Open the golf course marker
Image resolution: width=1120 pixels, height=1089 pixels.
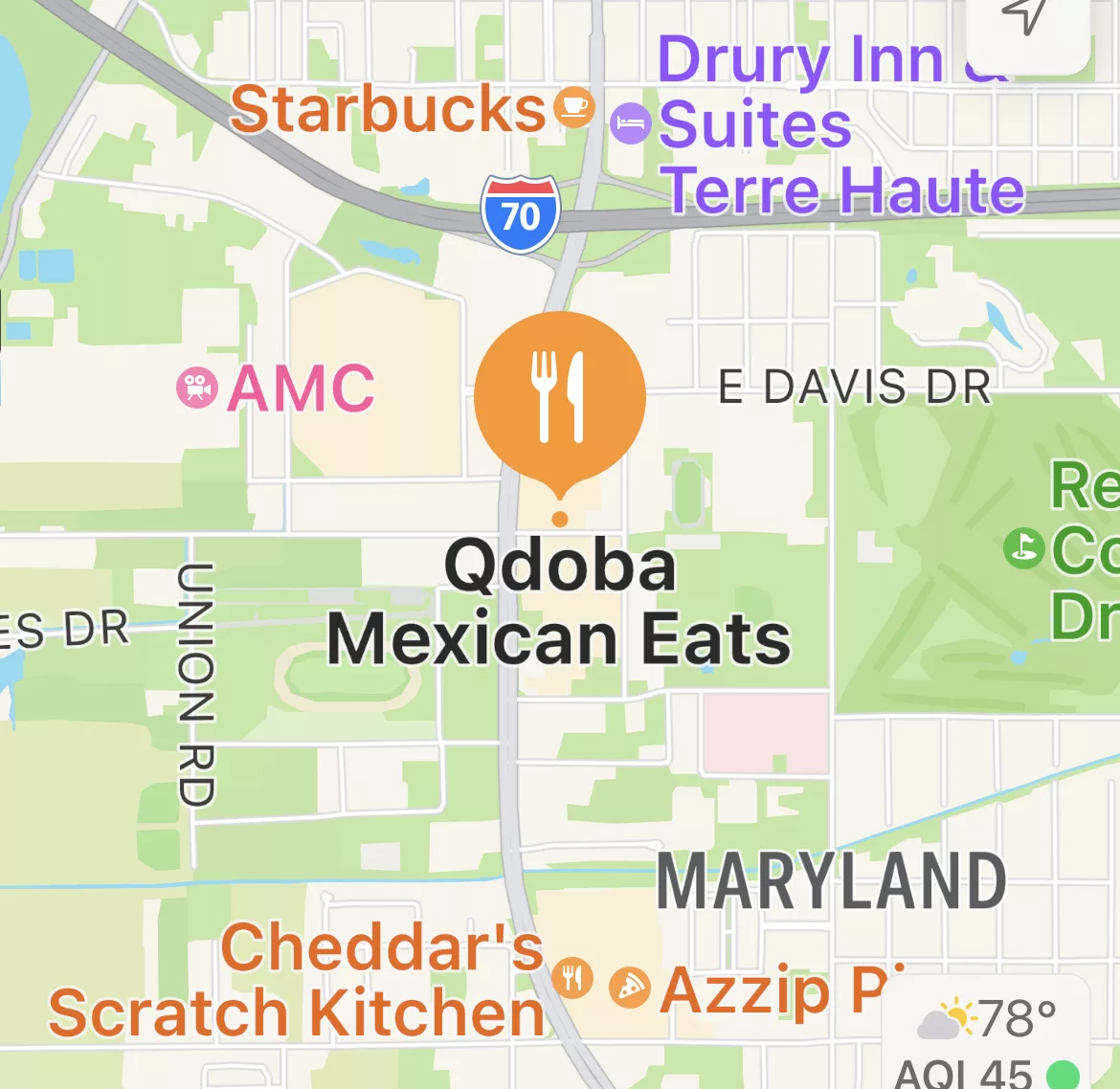[1023, 548]
